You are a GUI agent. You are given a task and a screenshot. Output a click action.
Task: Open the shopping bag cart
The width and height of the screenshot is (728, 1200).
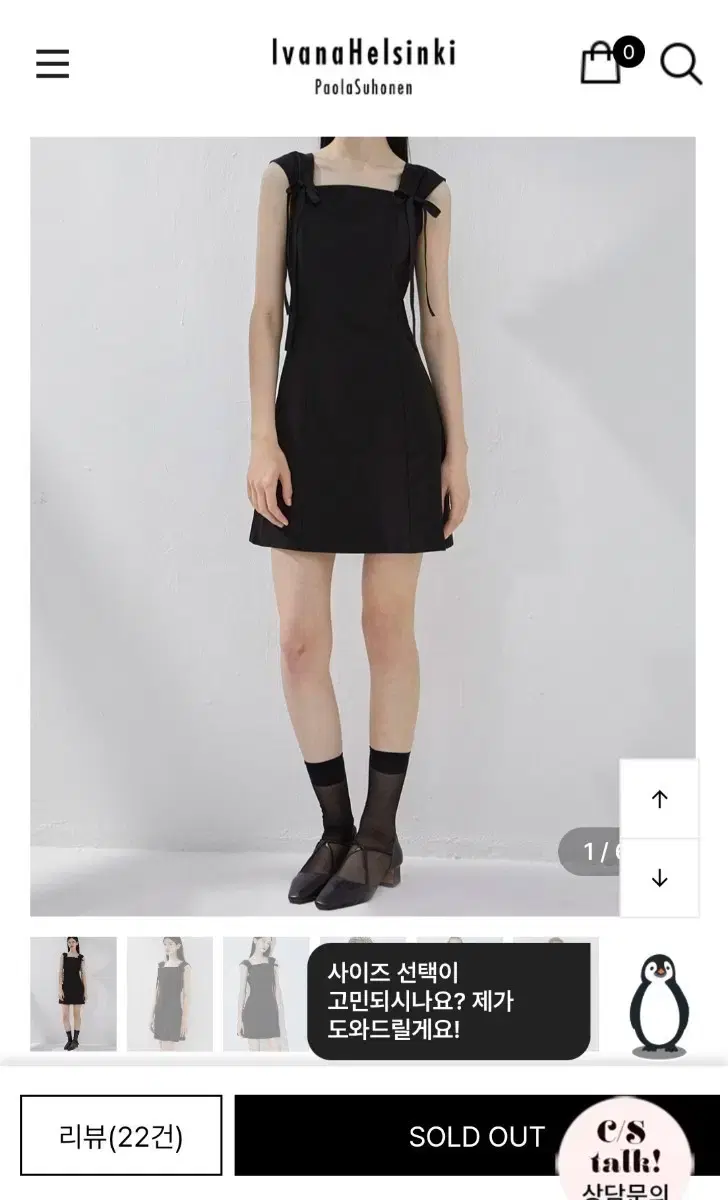(x=602, y=62)
